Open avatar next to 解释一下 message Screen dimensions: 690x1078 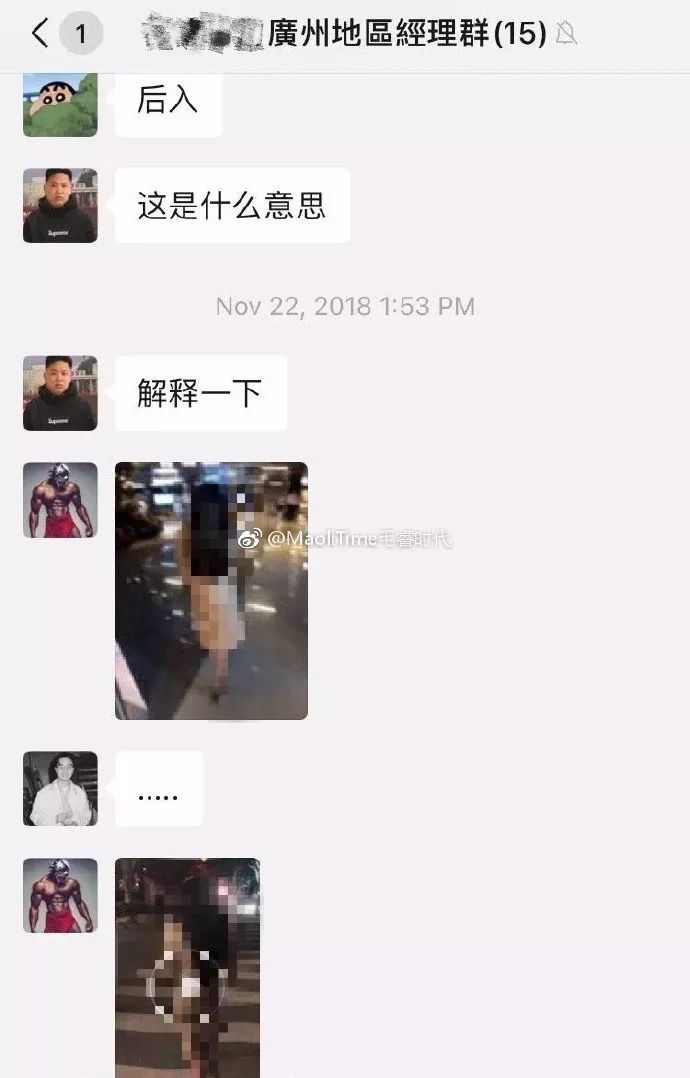60,393
